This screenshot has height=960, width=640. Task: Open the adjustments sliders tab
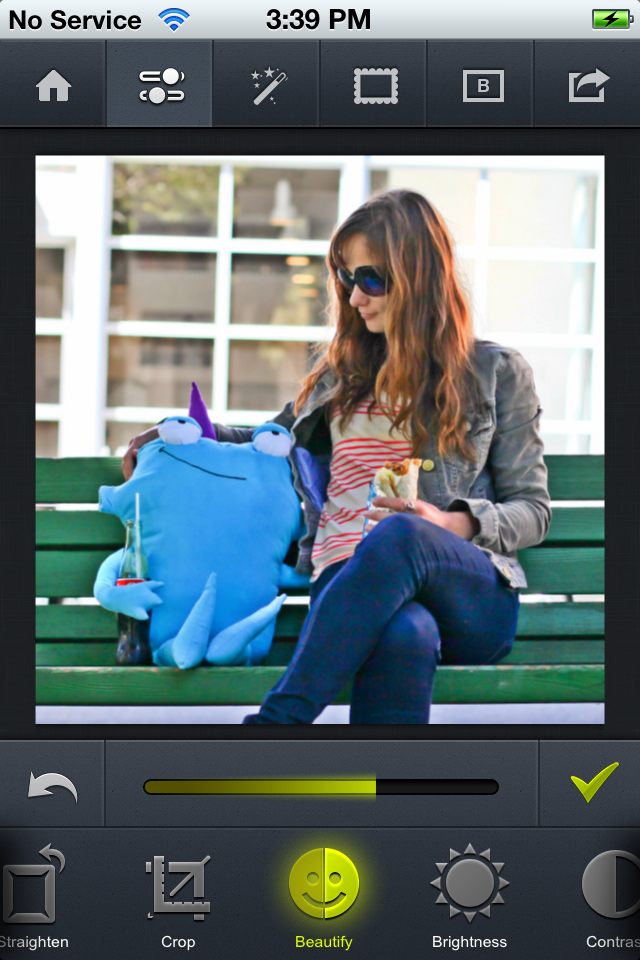[x=161, y=86]
